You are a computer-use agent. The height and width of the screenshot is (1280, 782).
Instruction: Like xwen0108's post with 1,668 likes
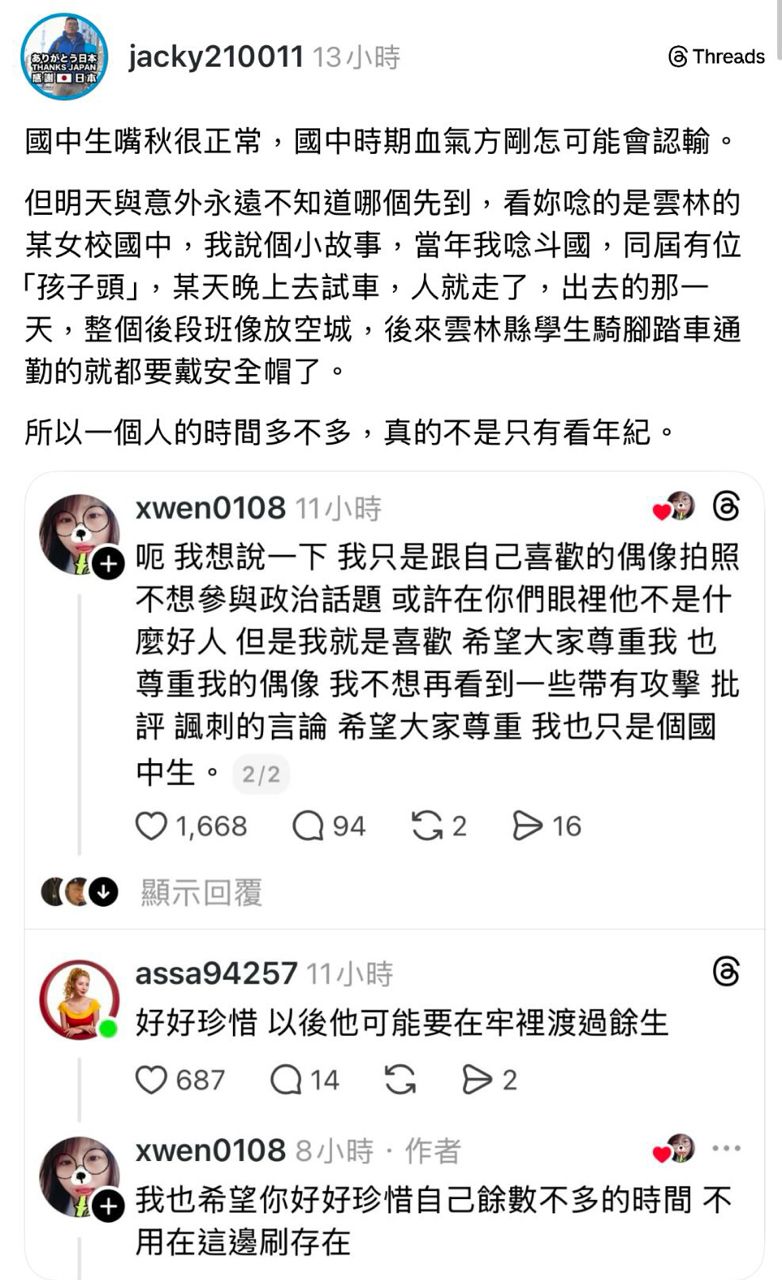(191, 826)
